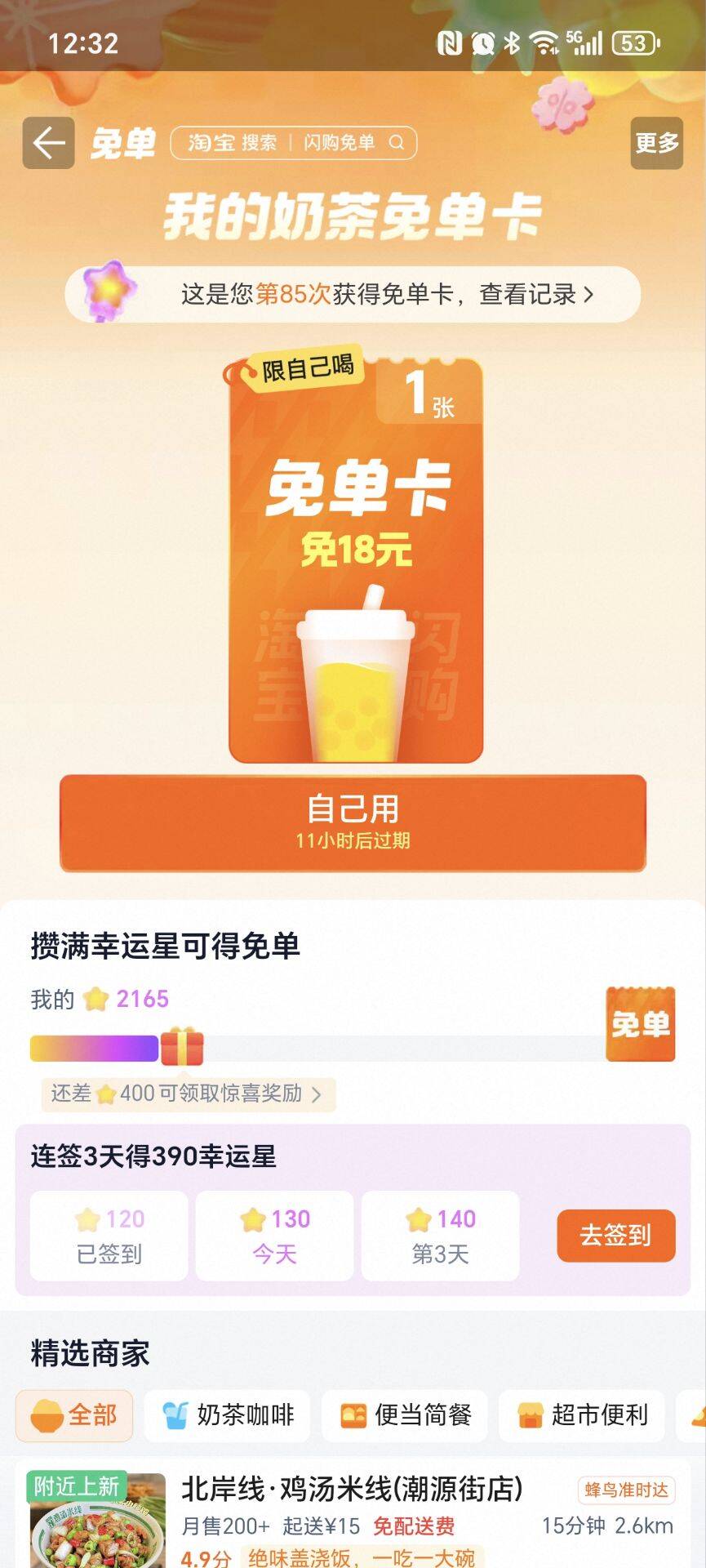
Task: Go back using the arrow icon
Action: click(x=48, y=143)
